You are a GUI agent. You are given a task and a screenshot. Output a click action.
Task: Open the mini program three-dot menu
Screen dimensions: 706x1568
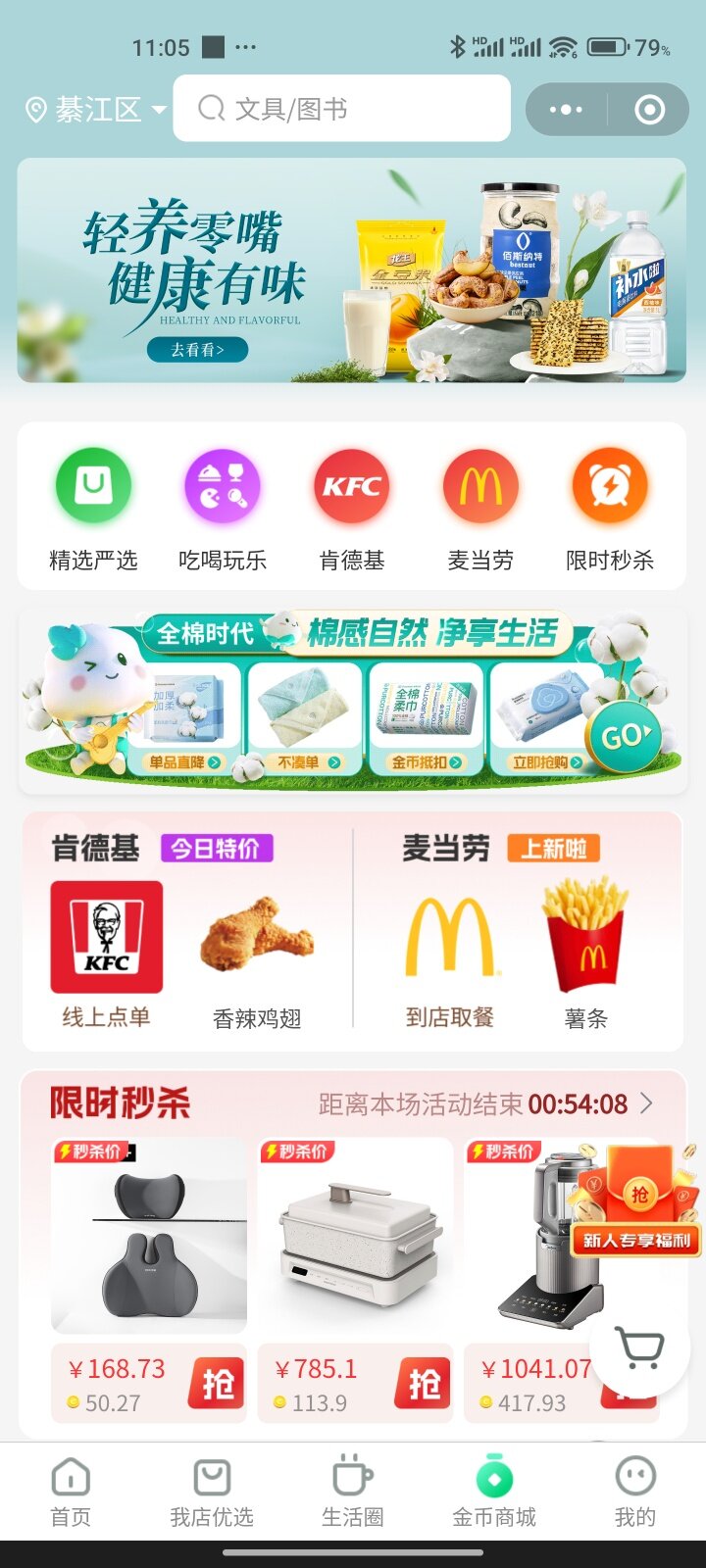(566, 110)
